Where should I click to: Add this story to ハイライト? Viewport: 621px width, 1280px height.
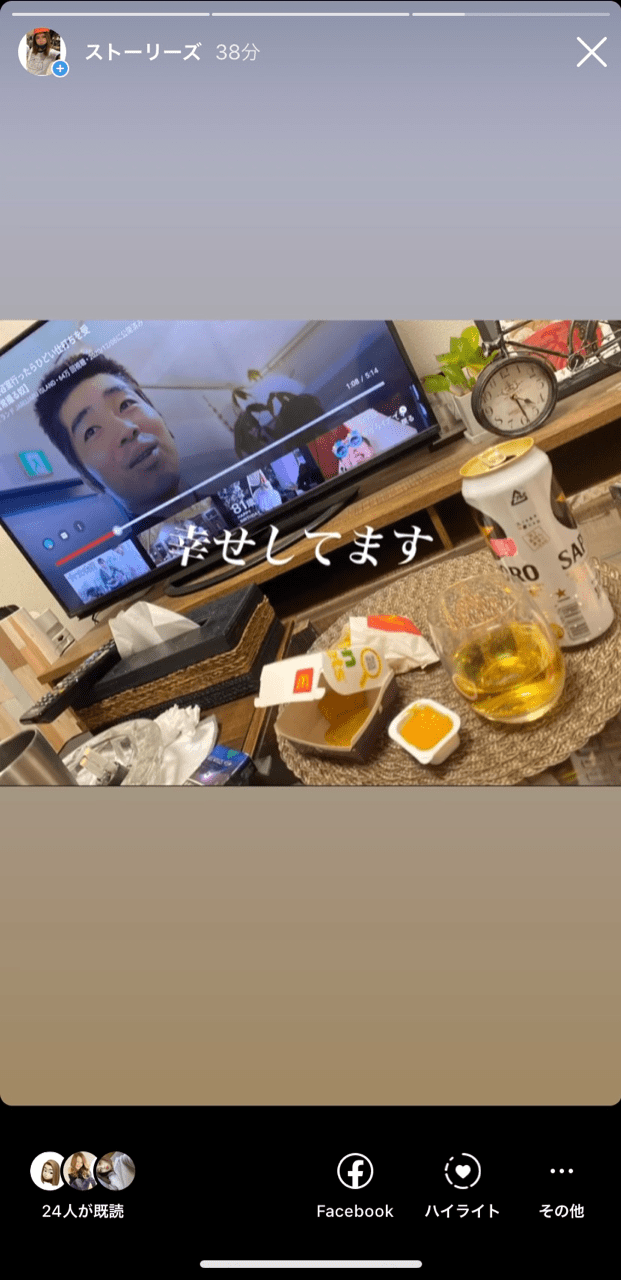(x=462, y=1185)
